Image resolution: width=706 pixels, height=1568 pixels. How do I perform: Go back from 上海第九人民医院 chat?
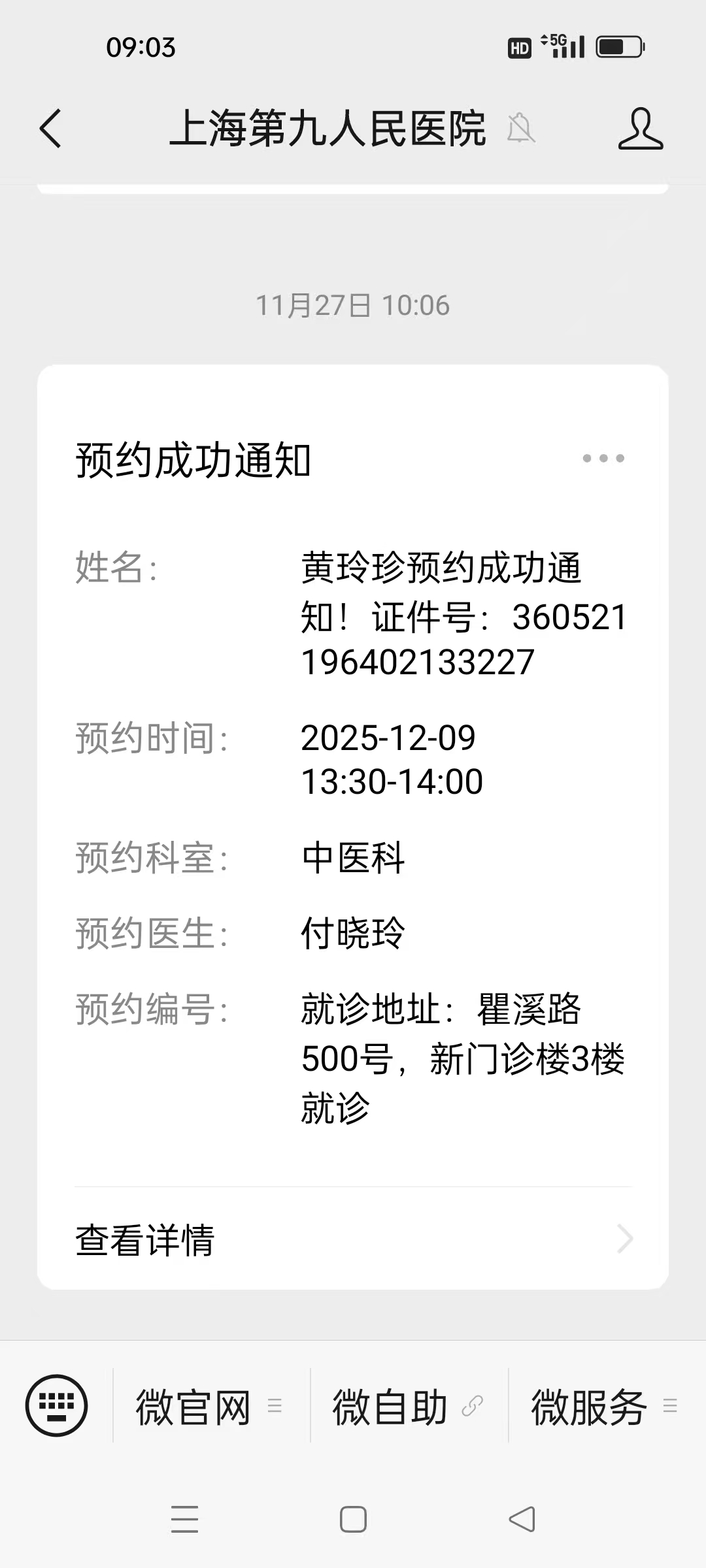click(x=51, y=128)
